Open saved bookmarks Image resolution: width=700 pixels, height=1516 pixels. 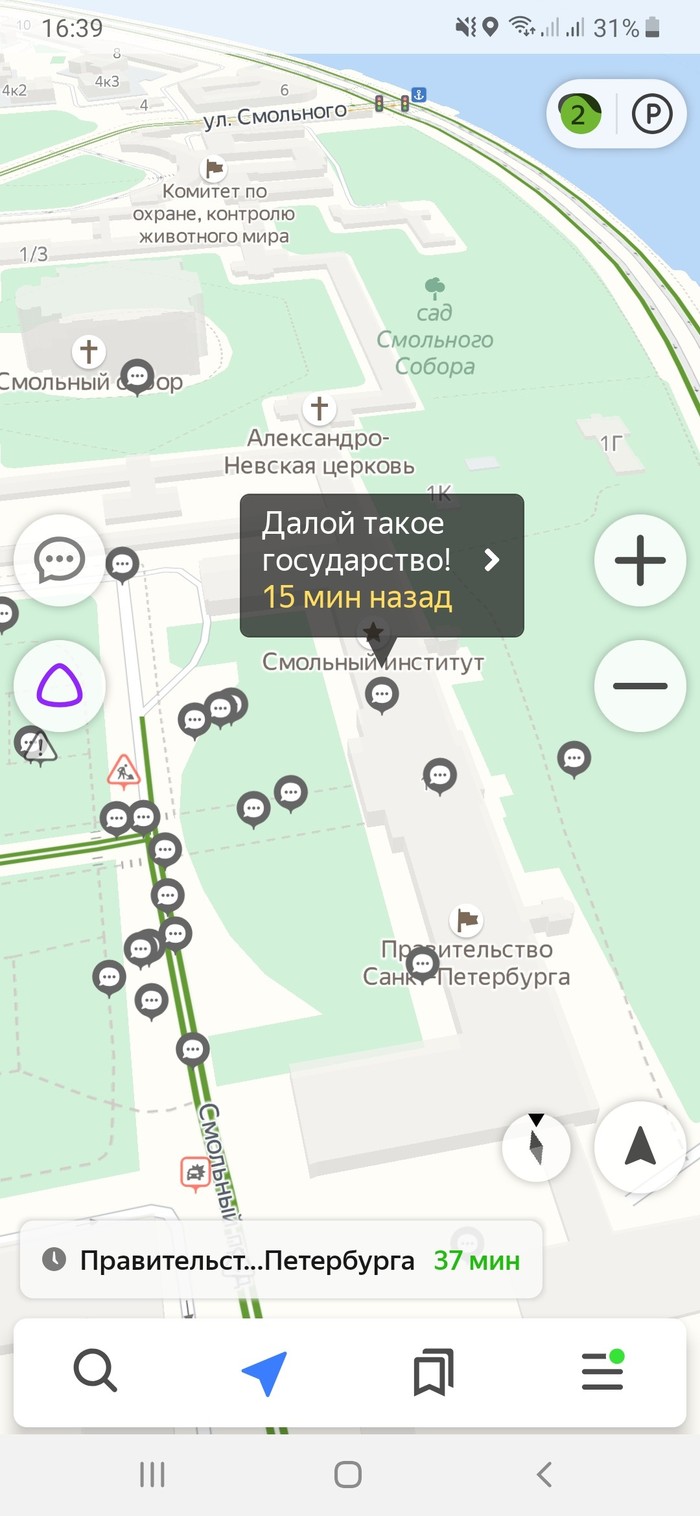tap(433, 1372)
